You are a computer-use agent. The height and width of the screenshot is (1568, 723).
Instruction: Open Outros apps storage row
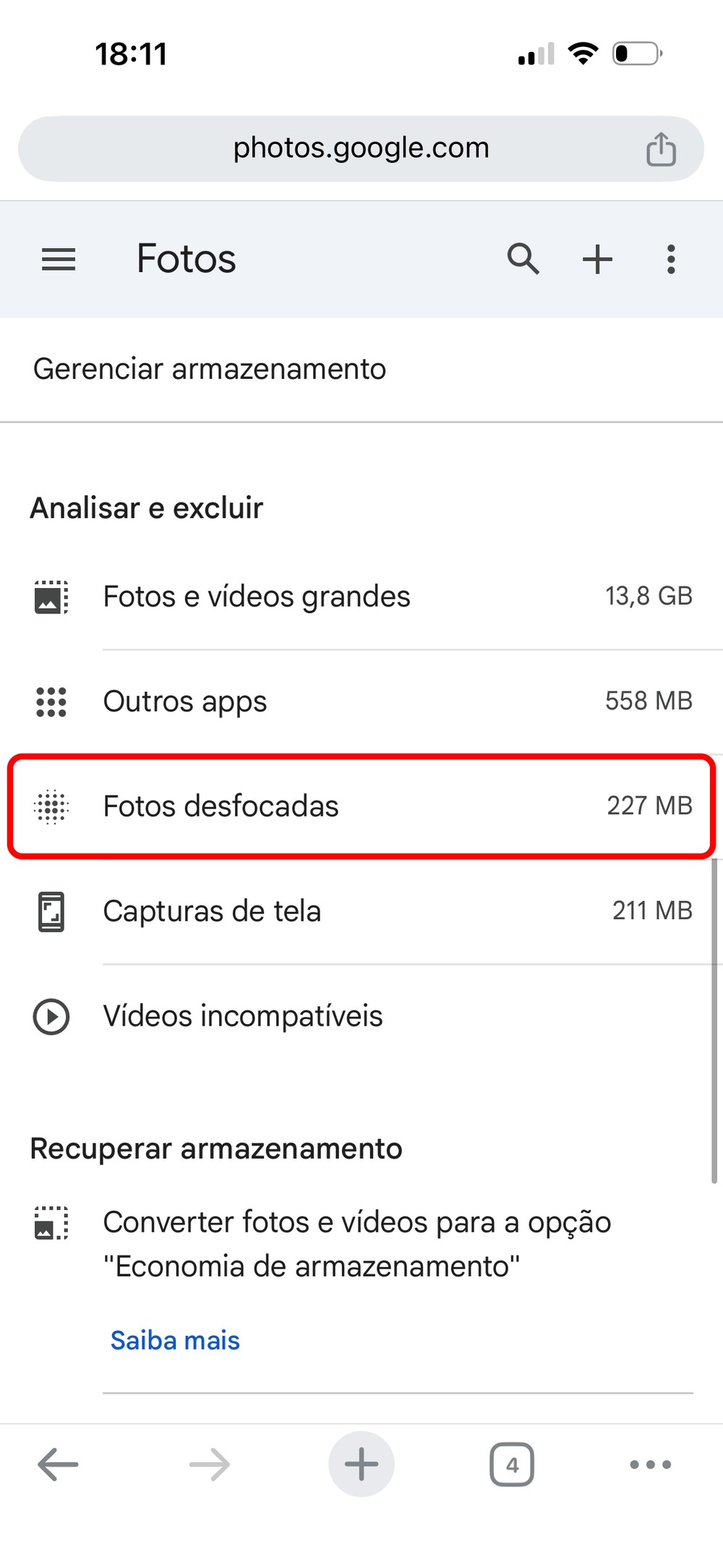click(185, 702)
